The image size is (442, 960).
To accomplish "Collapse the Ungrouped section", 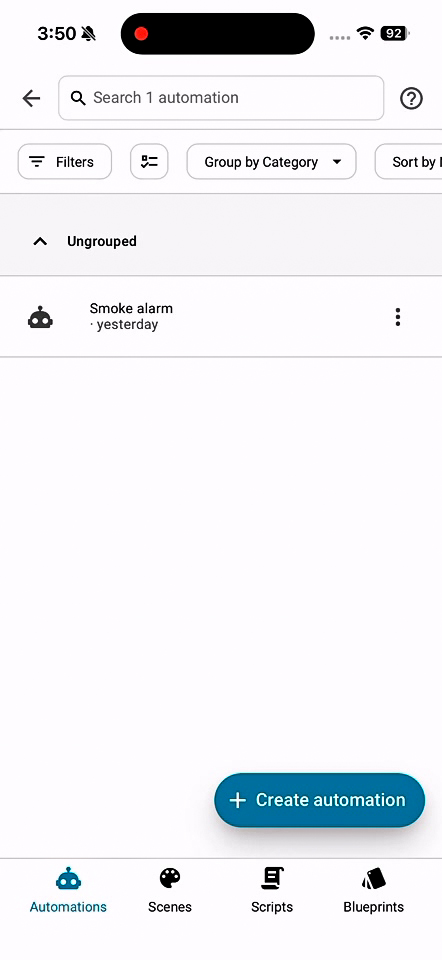I will coord(40,241).
